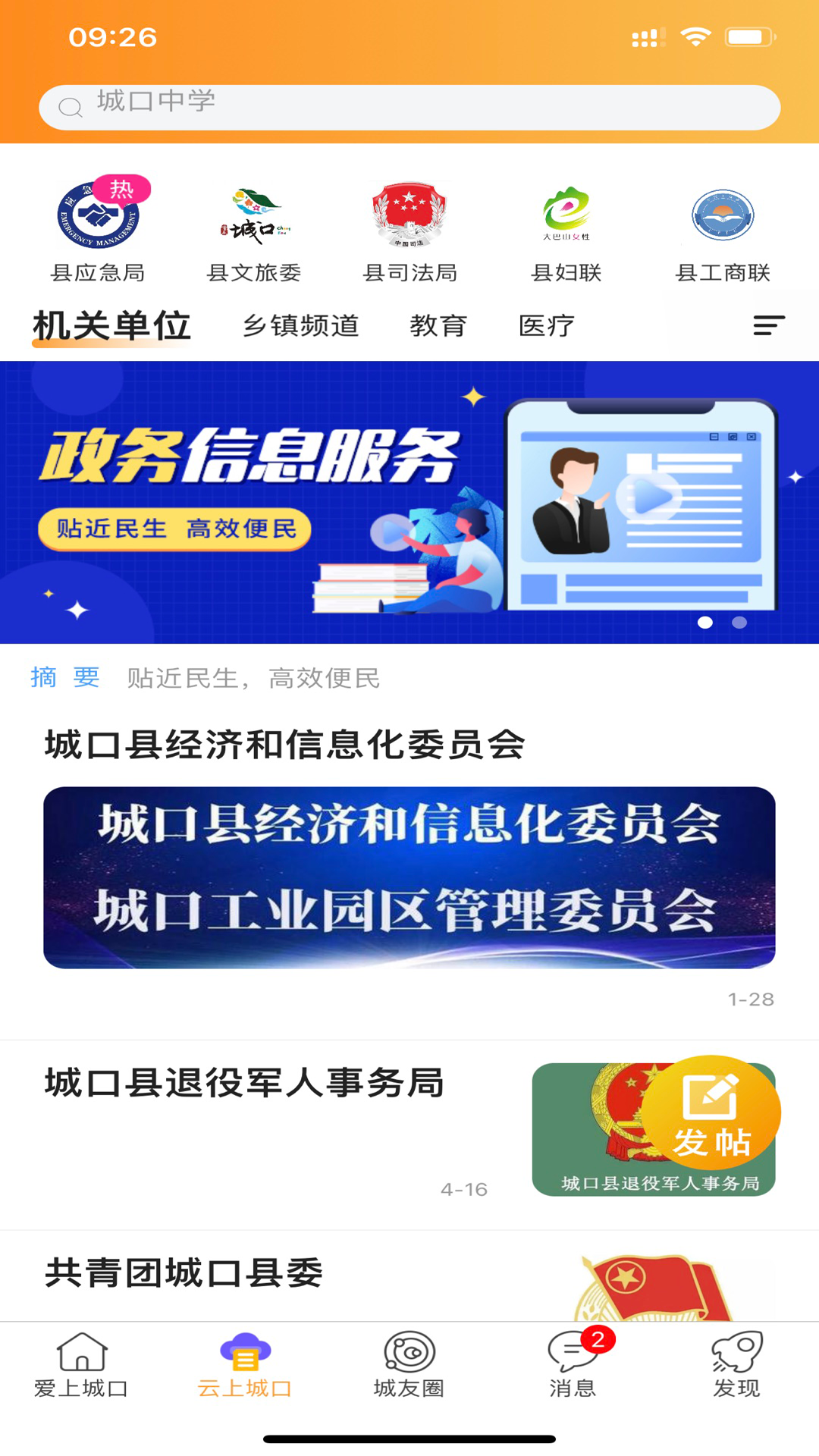Viewport: 819px width, 1456px height.
Task: Switch to the 教育 tab
Action: point(438,326)
